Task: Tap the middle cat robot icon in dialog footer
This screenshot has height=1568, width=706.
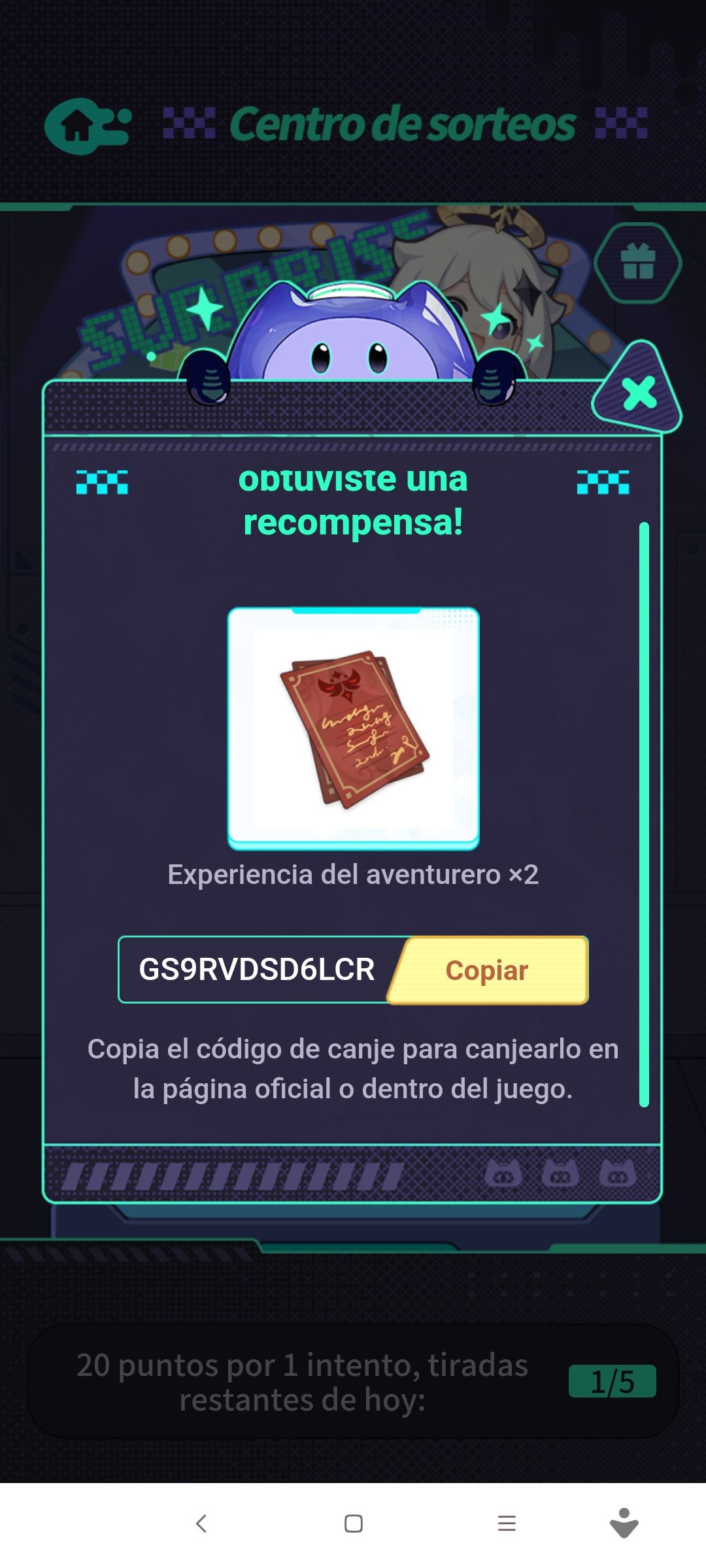Action: (x=560, y=1173)
